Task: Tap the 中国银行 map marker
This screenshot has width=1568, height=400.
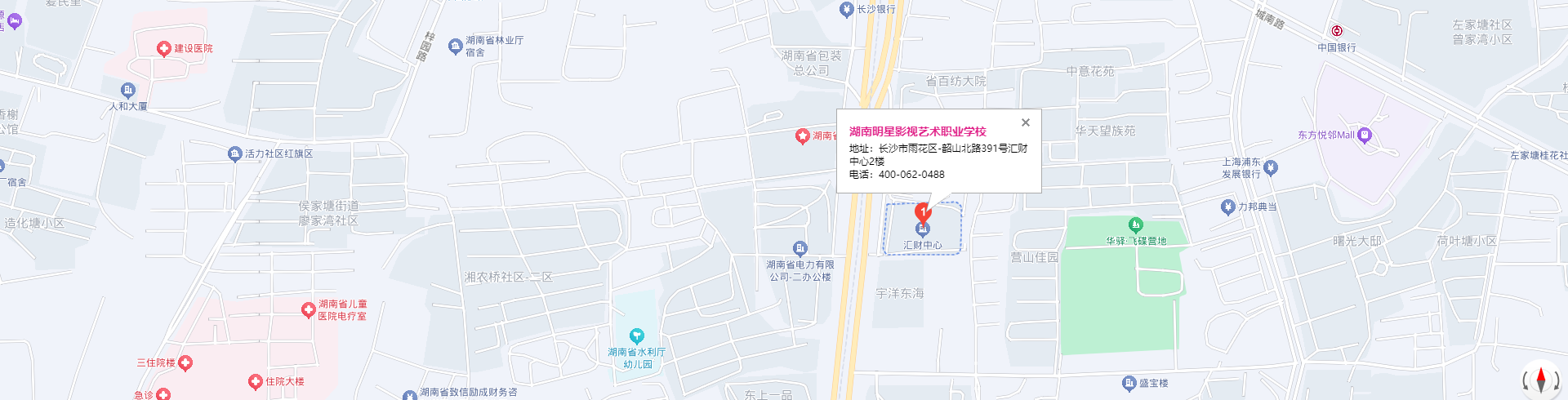Action: 1337,32
